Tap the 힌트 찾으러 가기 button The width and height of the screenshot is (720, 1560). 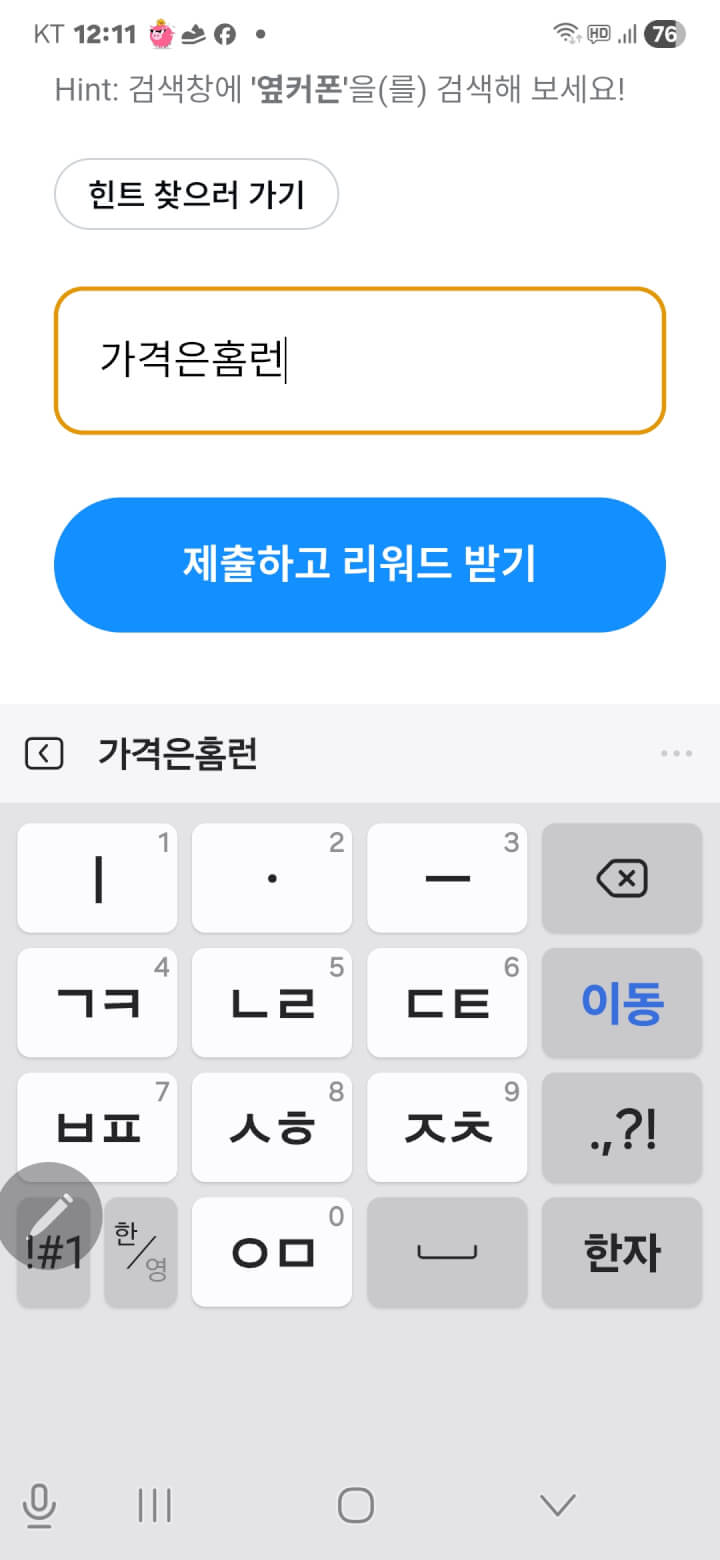pyautogui.click(x=196, y=194)
